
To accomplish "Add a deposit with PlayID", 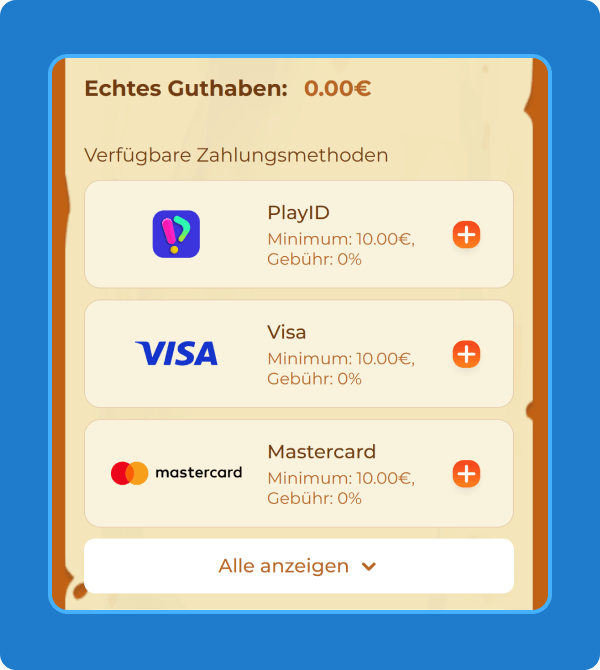I will point(466,235).
